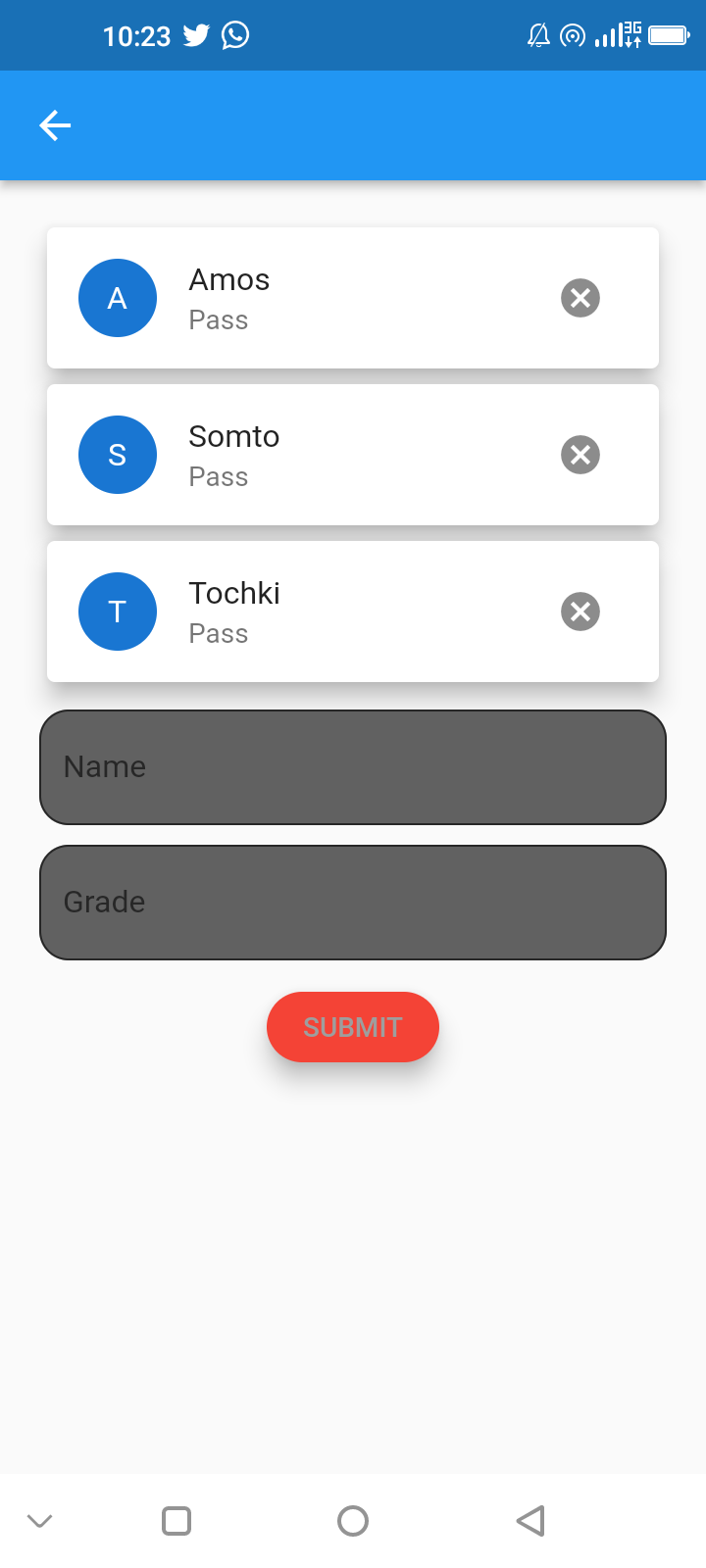Screen dimensions: 706x1568
Task: Tap the silenced notification bell icon
Action: pyautogui.click(x=536, y=35)
